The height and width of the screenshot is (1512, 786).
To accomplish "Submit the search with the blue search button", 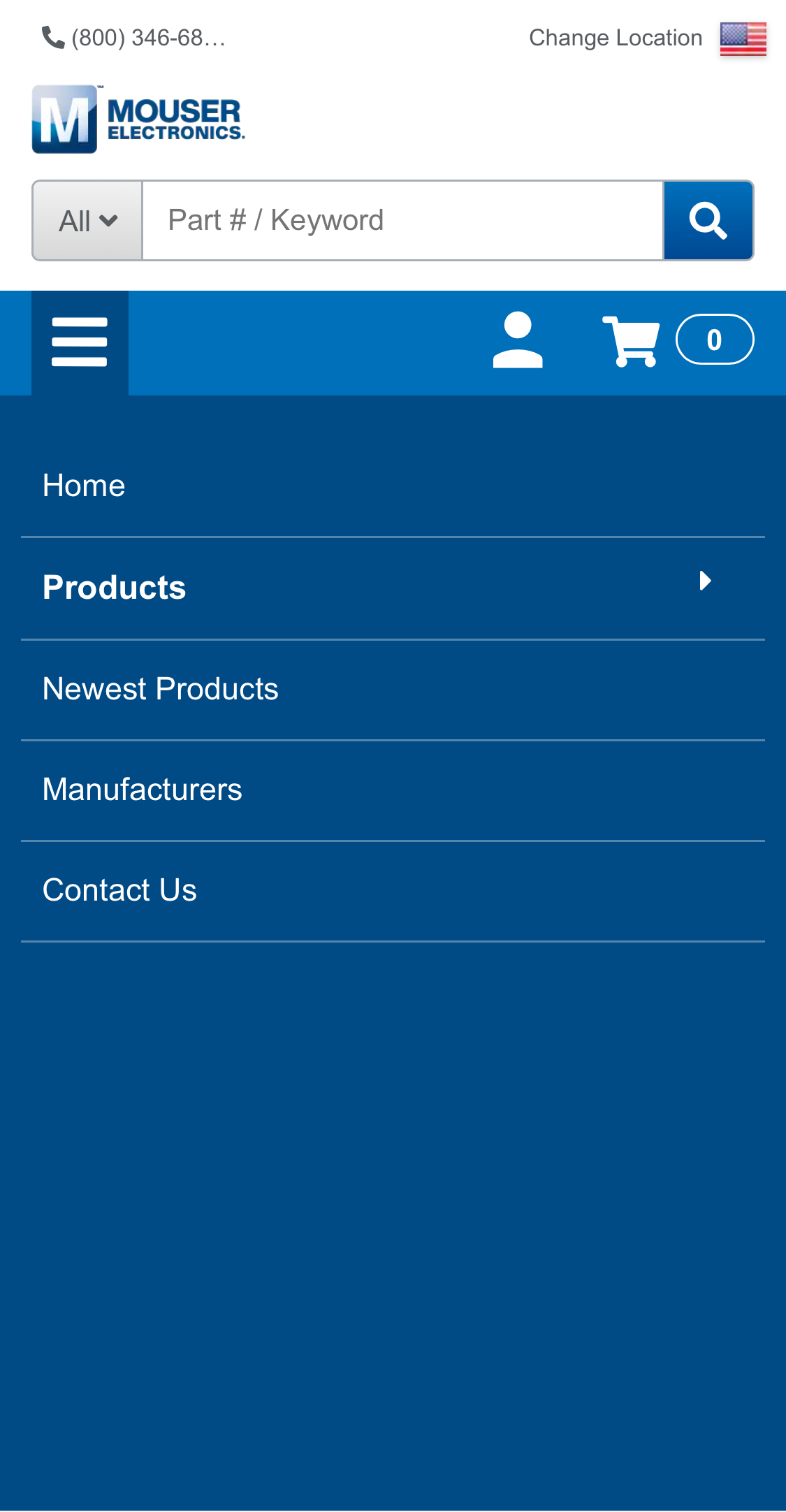I will 708,219.
